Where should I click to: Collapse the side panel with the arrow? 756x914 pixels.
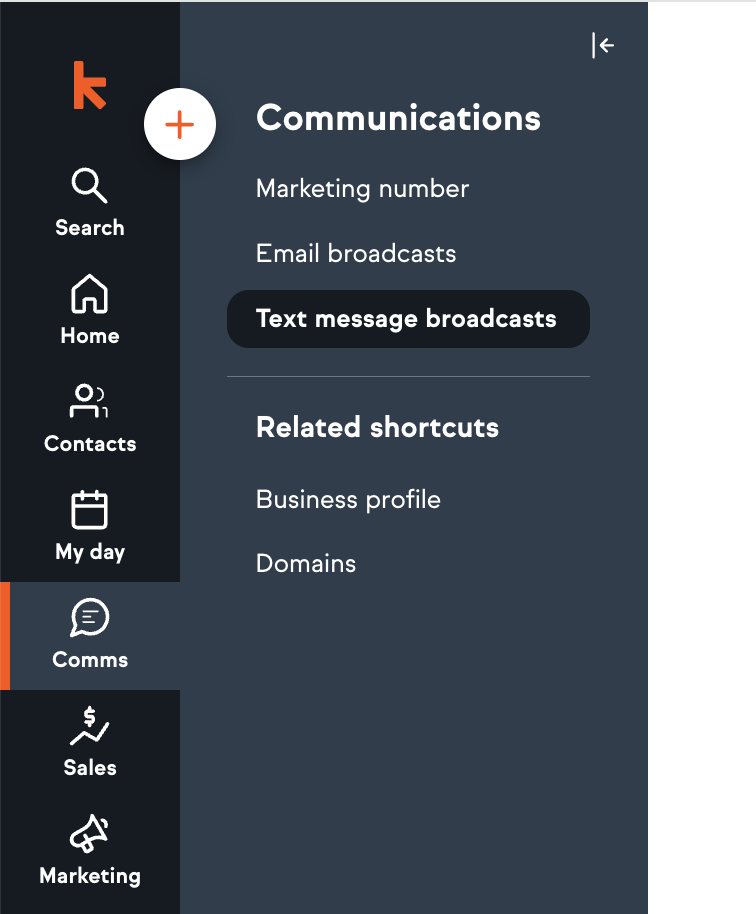(x=602, y=45)
